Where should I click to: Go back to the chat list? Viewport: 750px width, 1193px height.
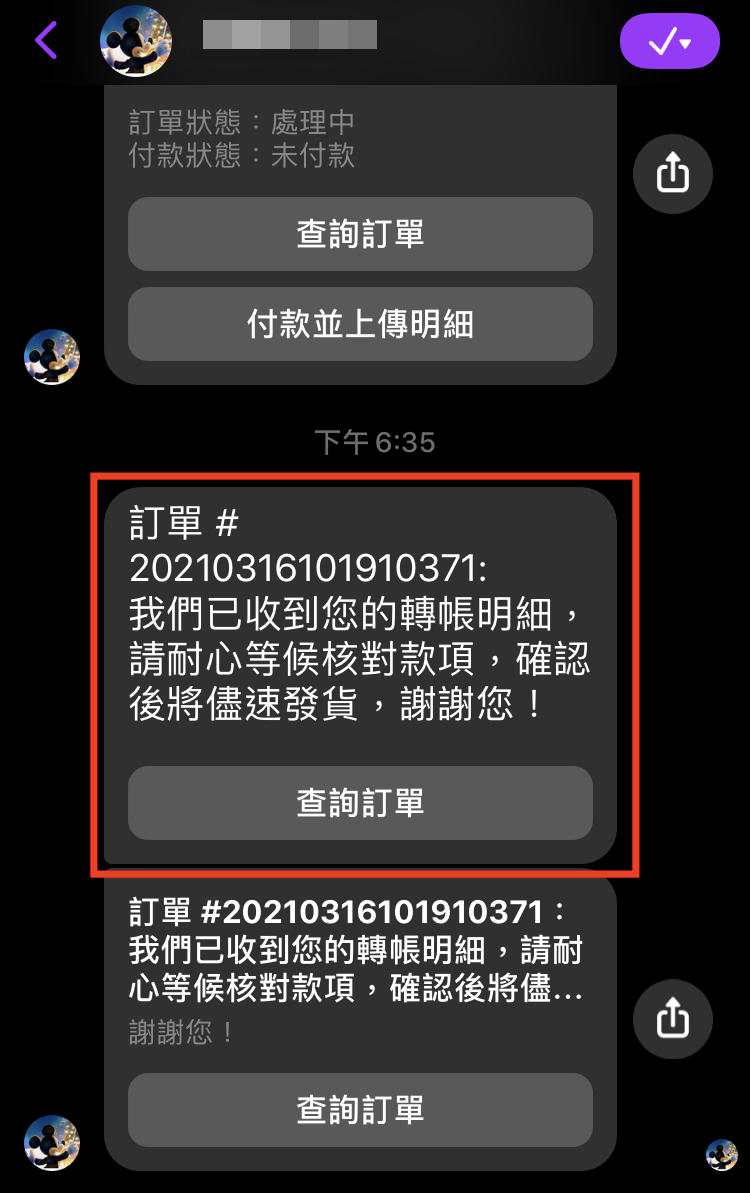coord(46,41)
